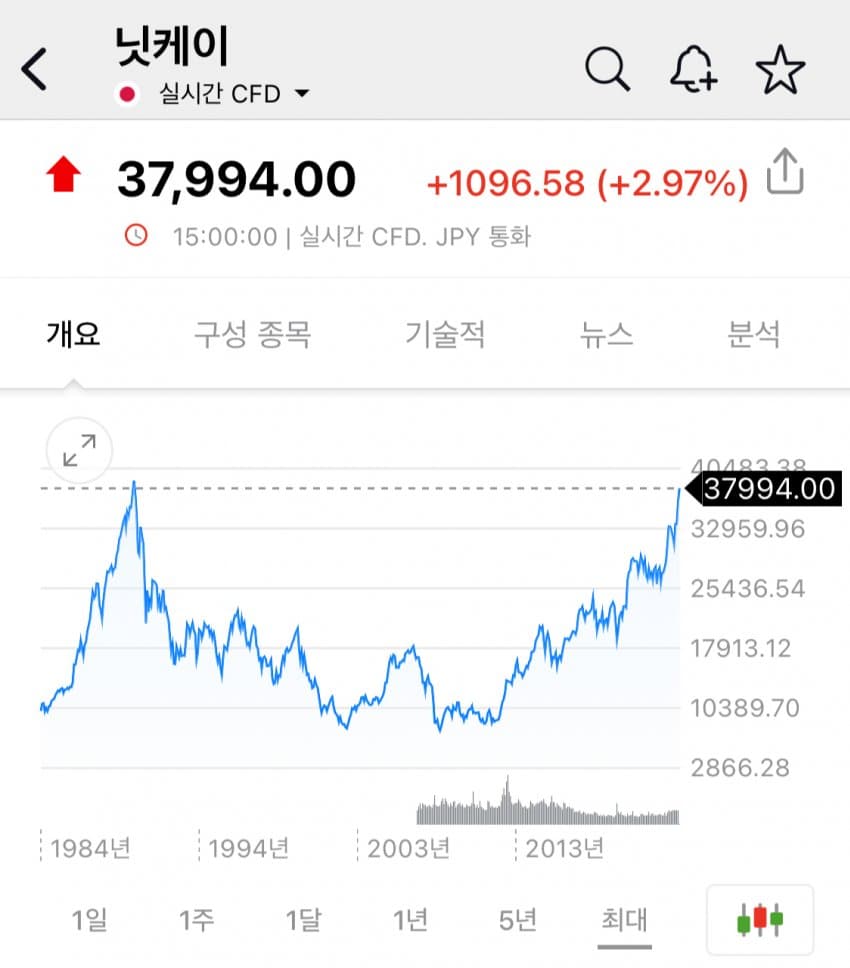The image size is (850, 968).
Task: Open the search magnifier icon
Action: click(x=606, y=70)
